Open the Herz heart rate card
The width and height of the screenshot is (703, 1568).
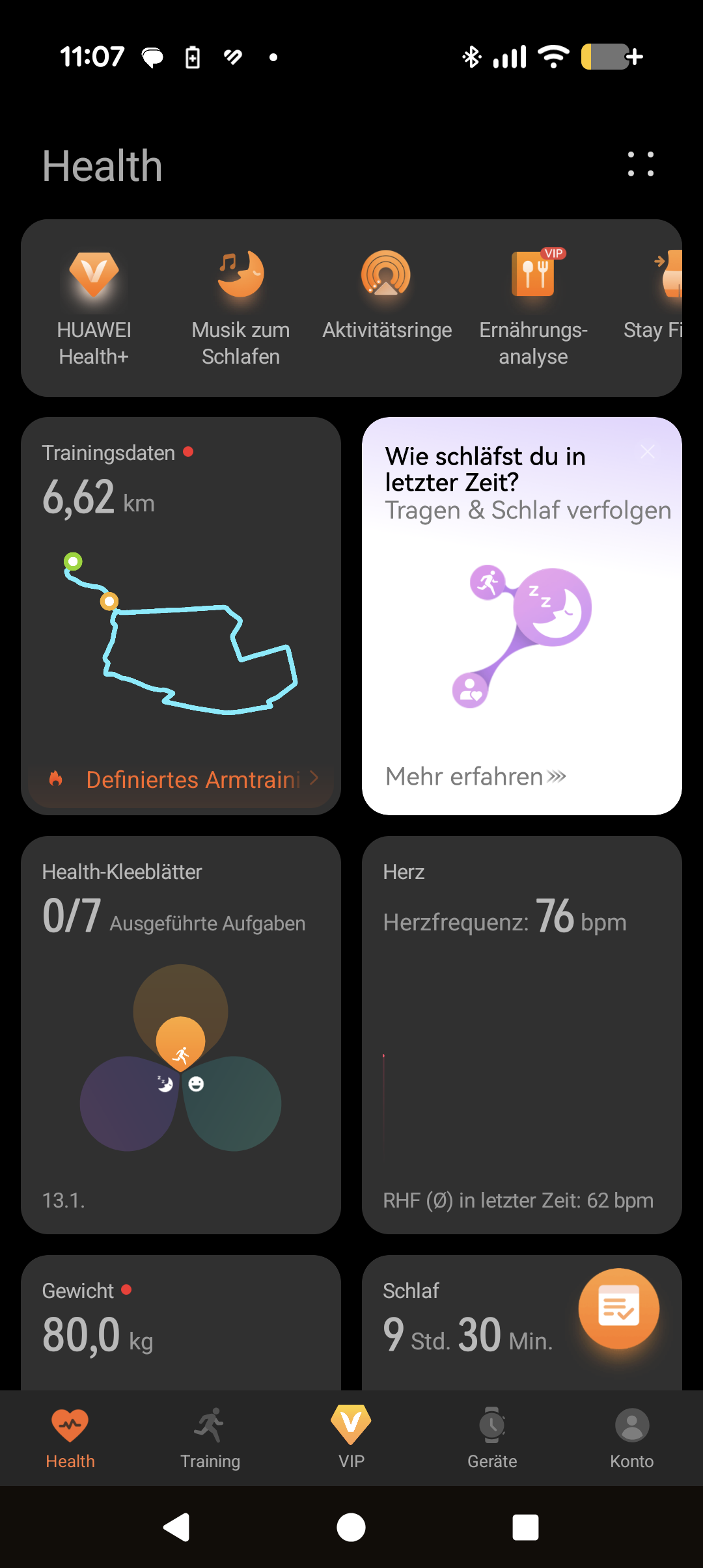(x=521, y=1034)
